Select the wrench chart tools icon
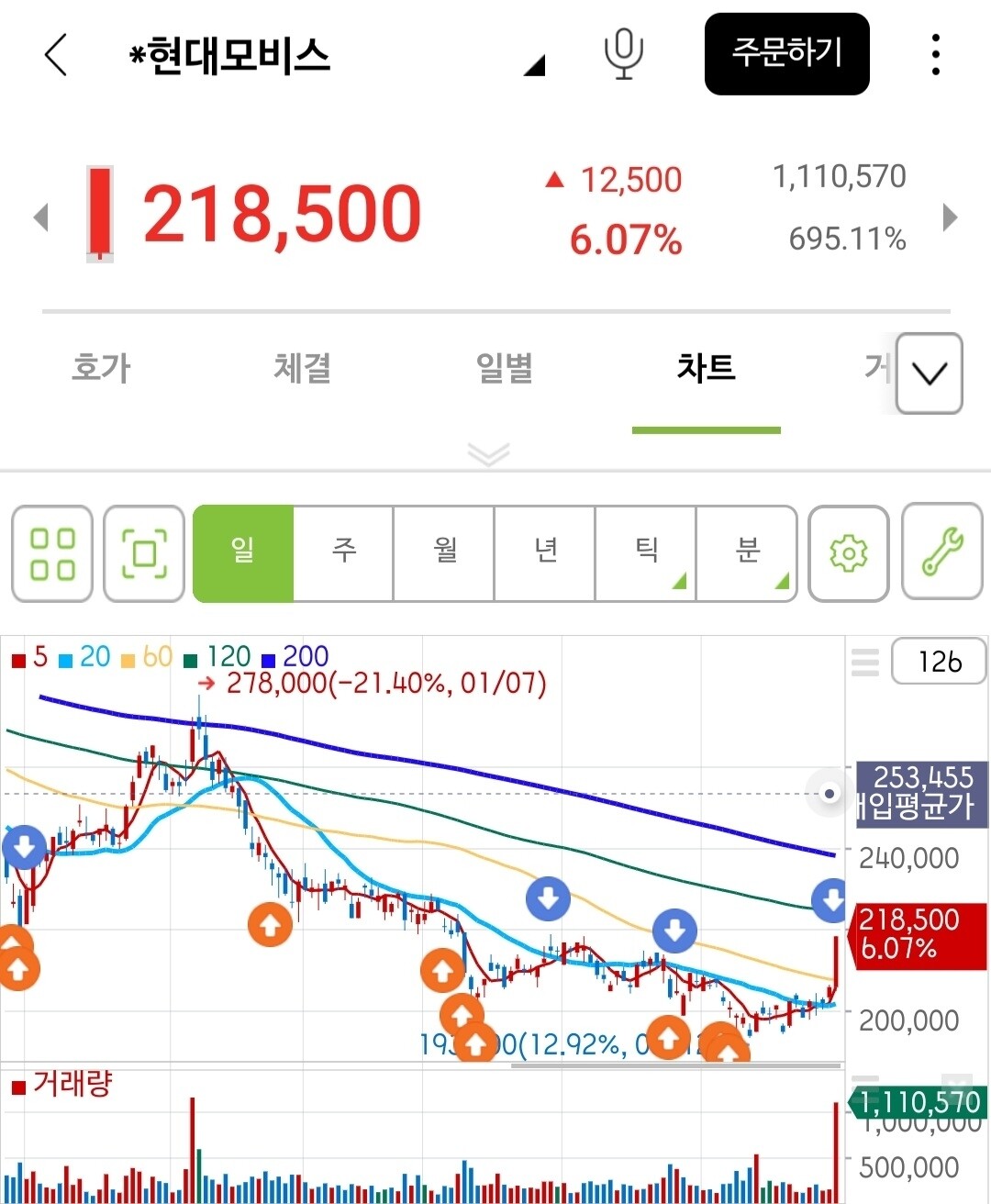Image resolution: width=991 pixels, height=1204 pixels. [x=941, y=553]
